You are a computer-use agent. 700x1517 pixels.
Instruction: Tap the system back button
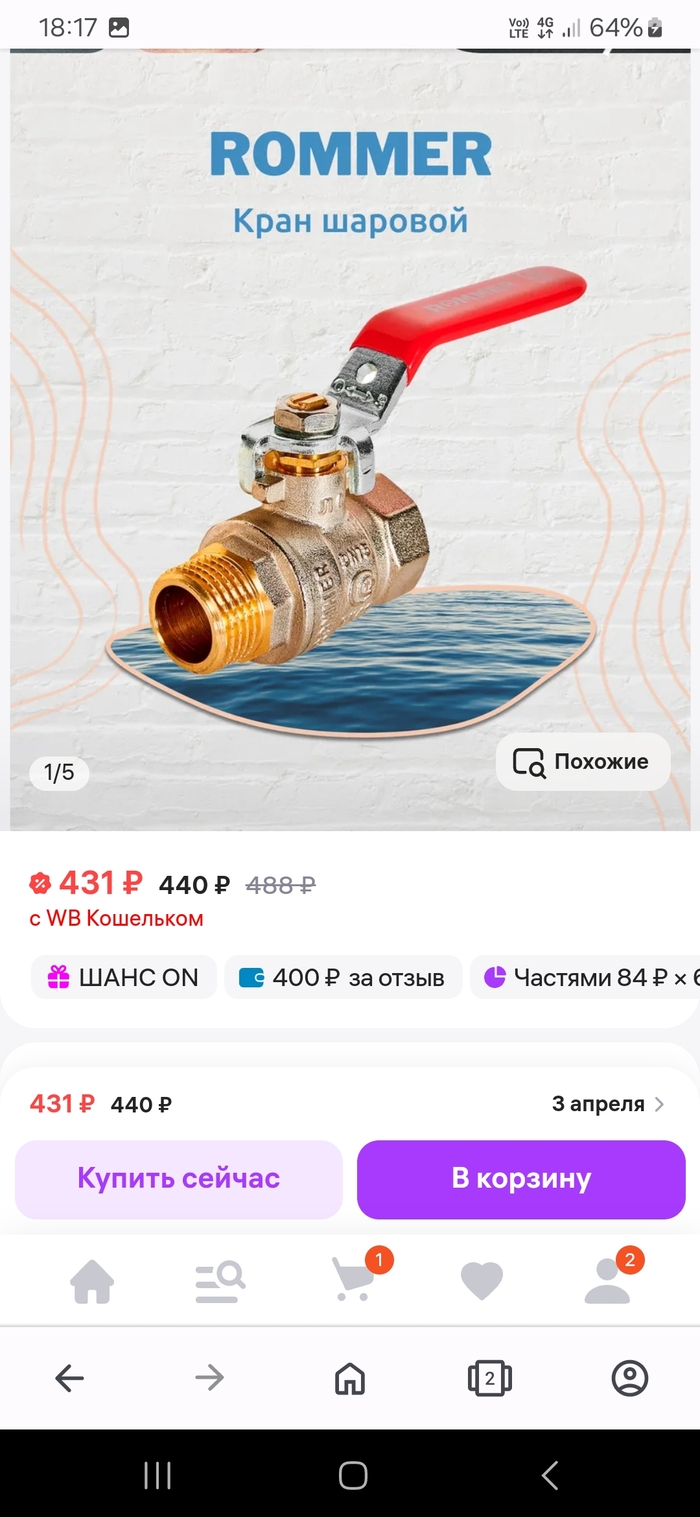coord(549,1475)
